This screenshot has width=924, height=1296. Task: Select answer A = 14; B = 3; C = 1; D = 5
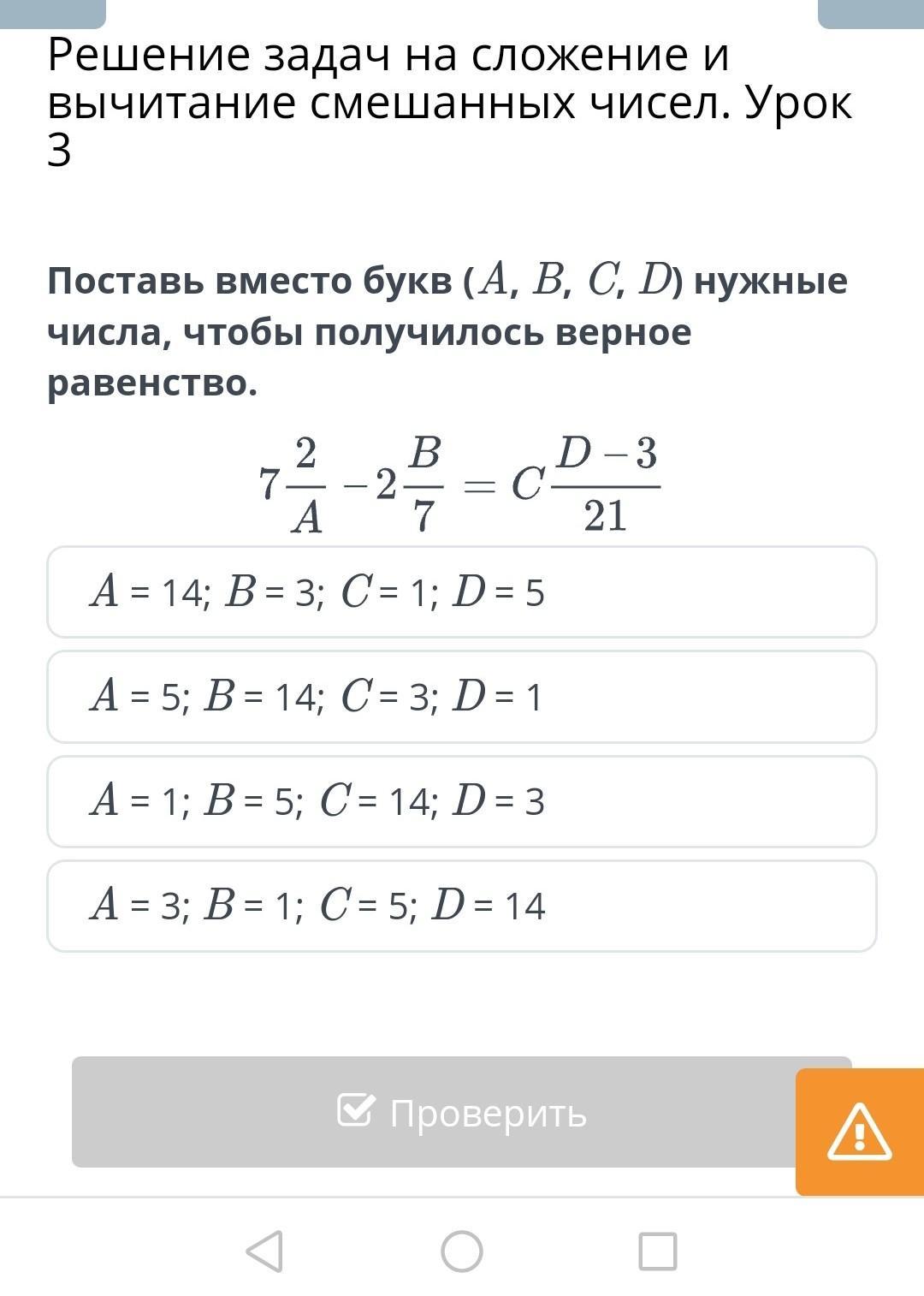462,592
